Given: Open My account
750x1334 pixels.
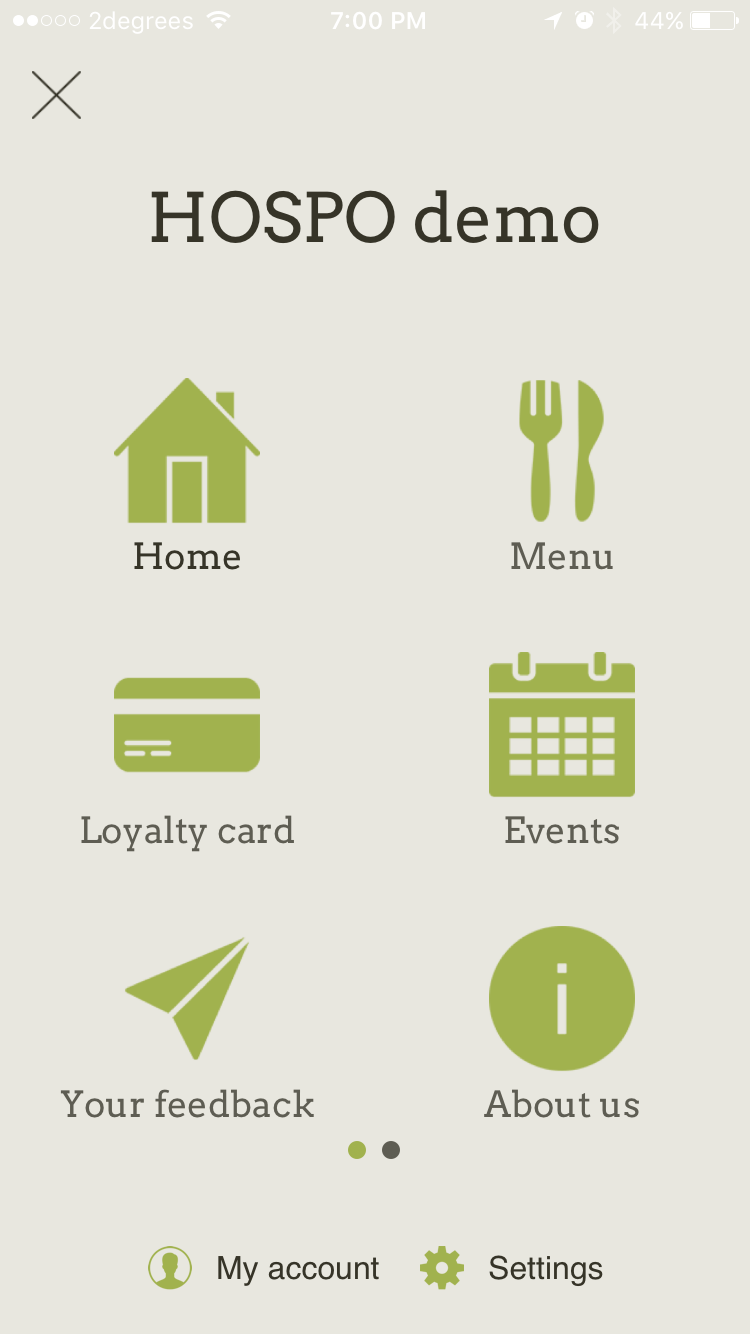Looking at the screenshot, I should (x=265, y=1268).
